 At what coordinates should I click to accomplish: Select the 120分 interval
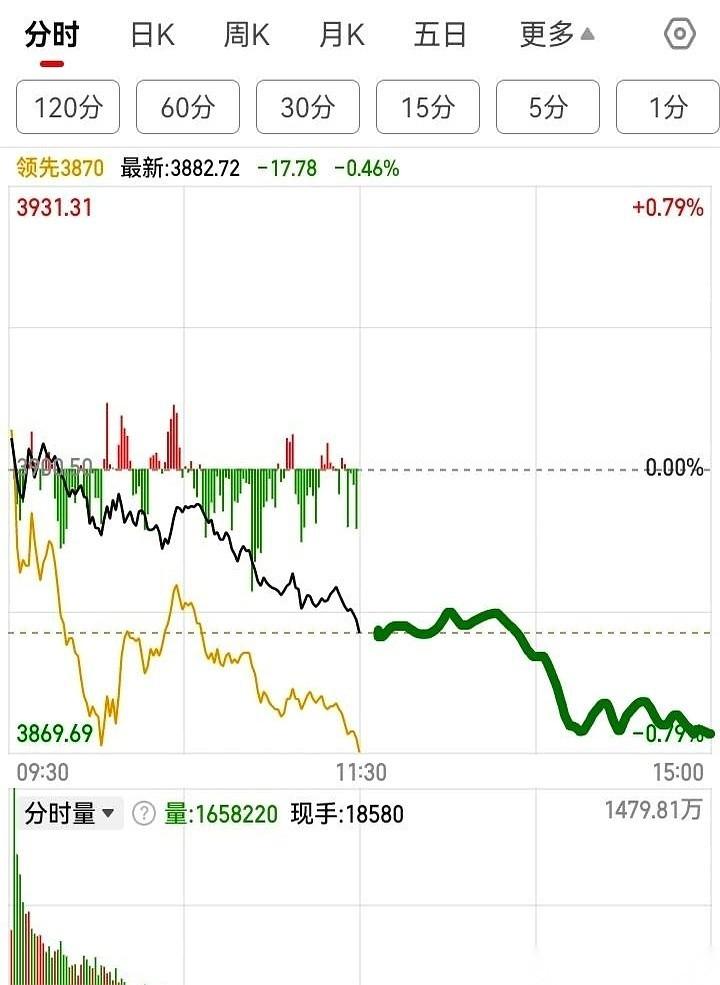click(67, 106)
